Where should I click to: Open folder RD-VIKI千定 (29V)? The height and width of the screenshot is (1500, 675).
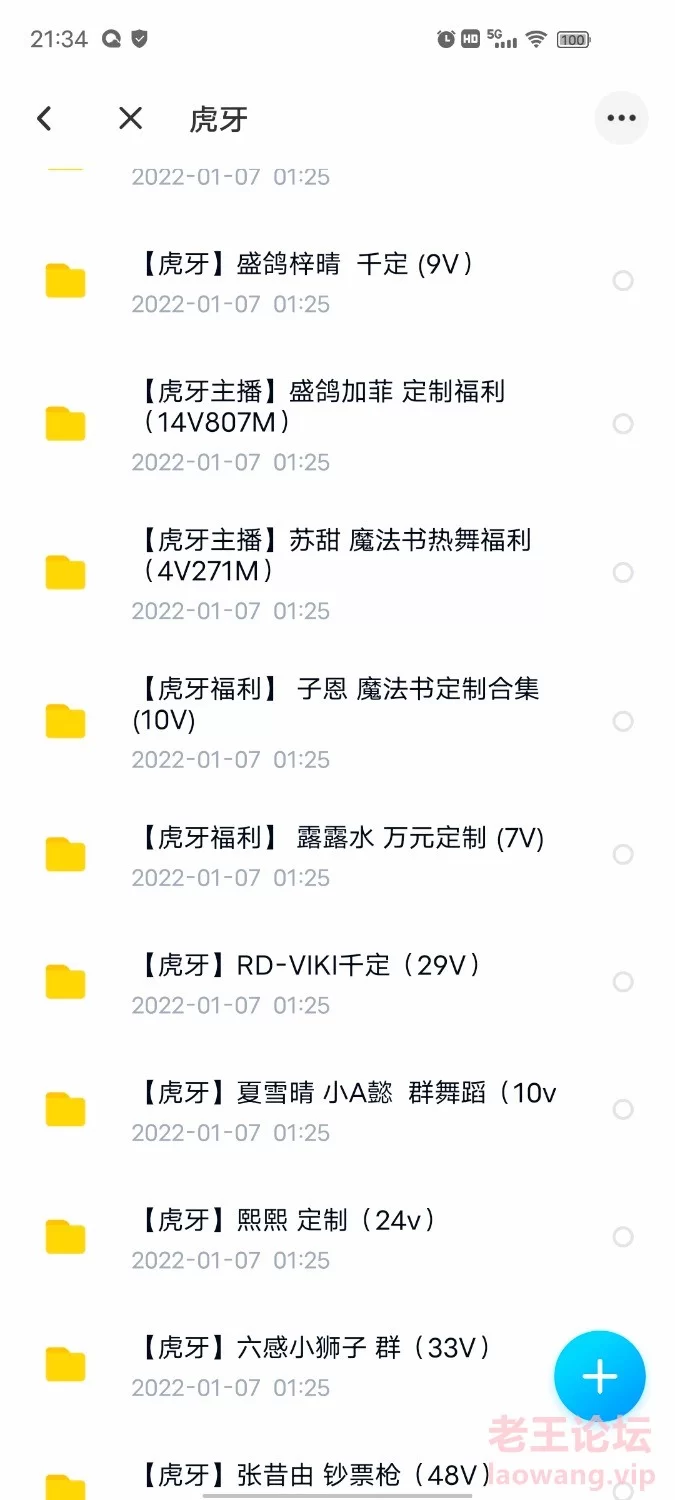click(337, 983)
